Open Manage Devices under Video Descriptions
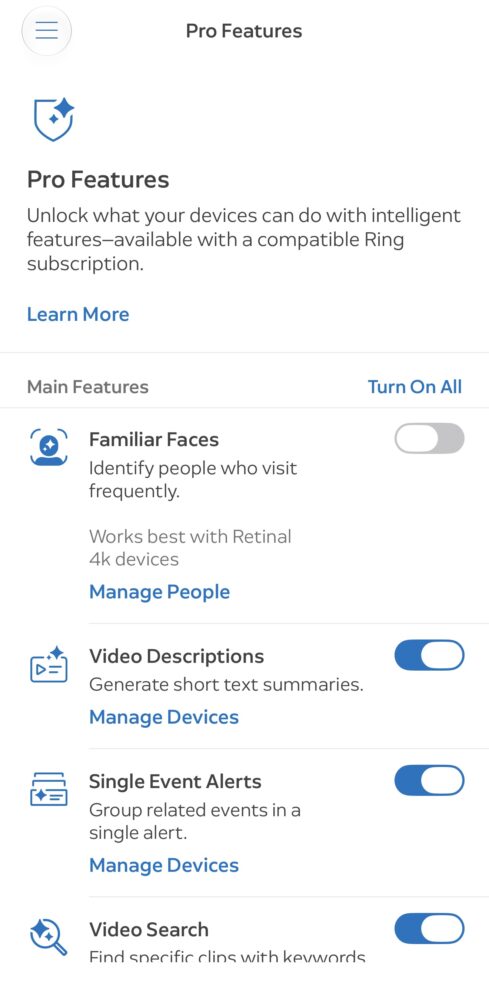This screenshot has width=489, height=1000. coord(164,717)
